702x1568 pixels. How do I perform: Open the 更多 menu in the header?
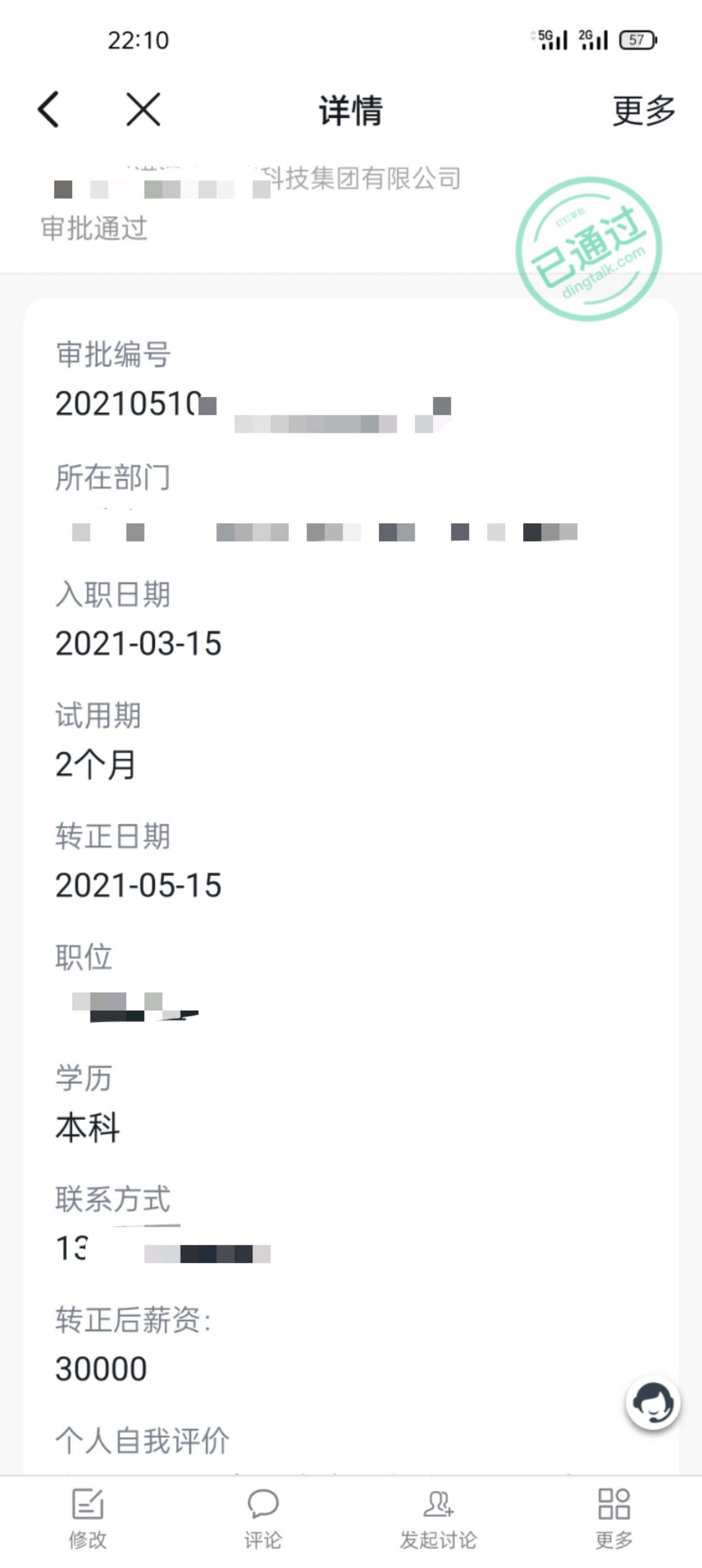(x=643, y=111)
